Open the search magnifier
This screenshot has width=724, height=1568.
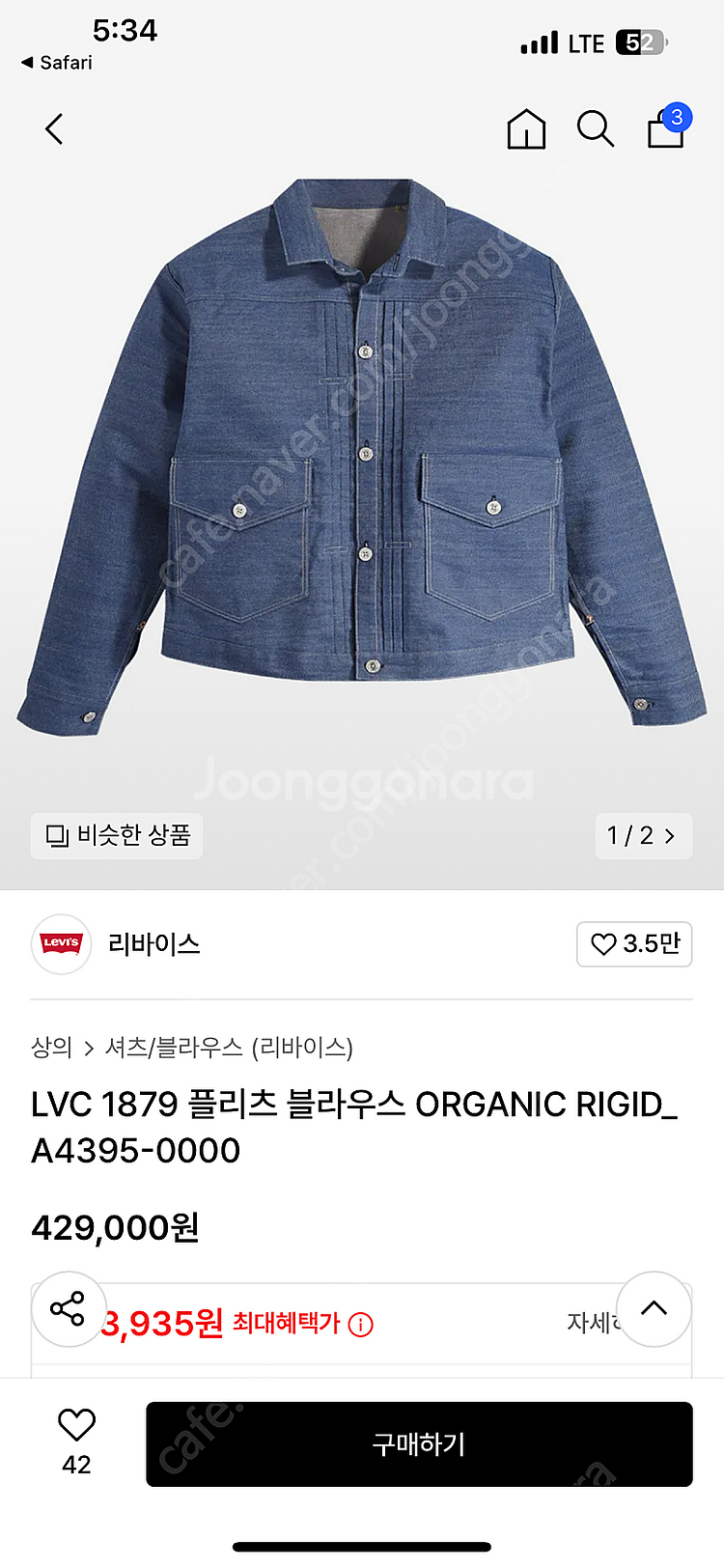595,128
